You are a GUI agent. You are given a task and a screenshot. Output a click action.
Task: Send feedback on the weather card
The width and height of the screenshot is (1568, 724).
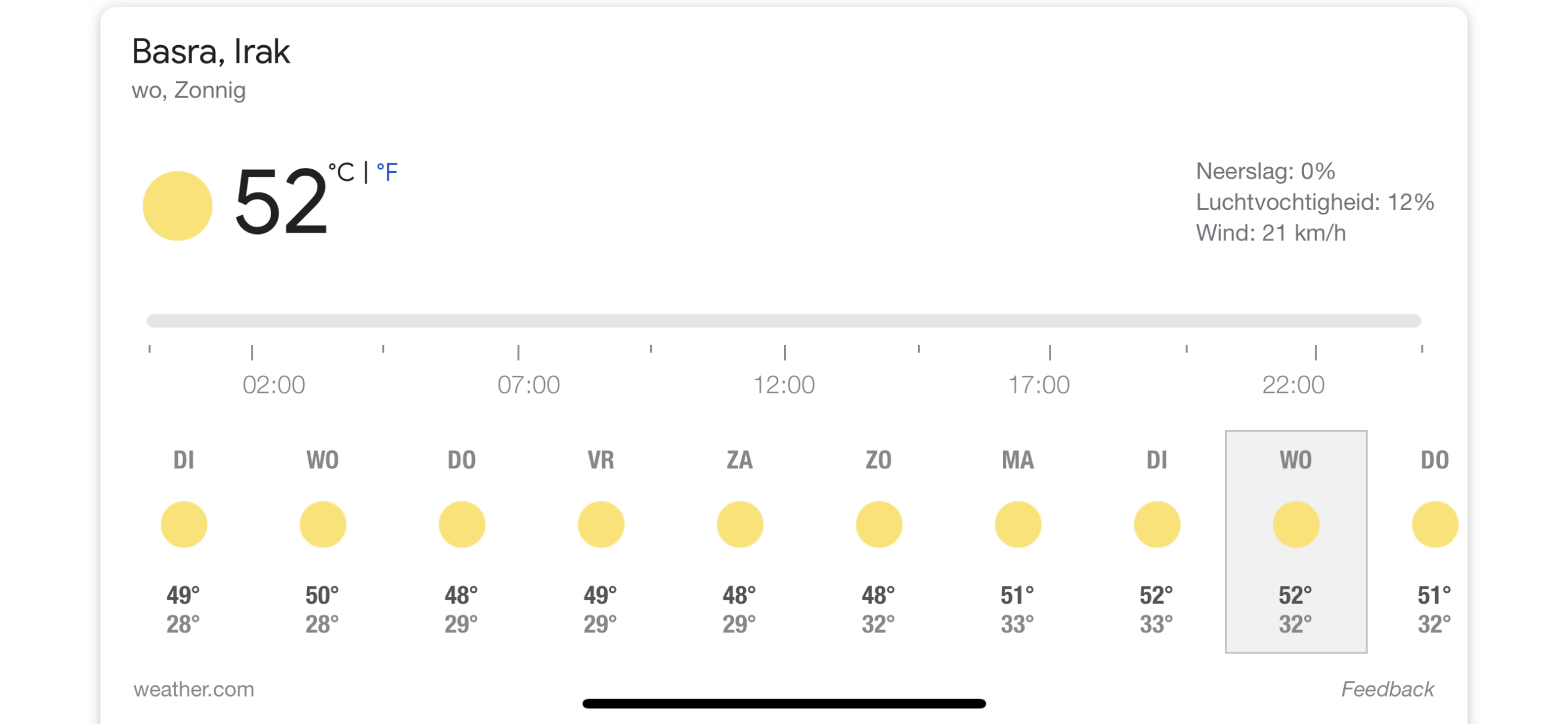(1387, 689)
